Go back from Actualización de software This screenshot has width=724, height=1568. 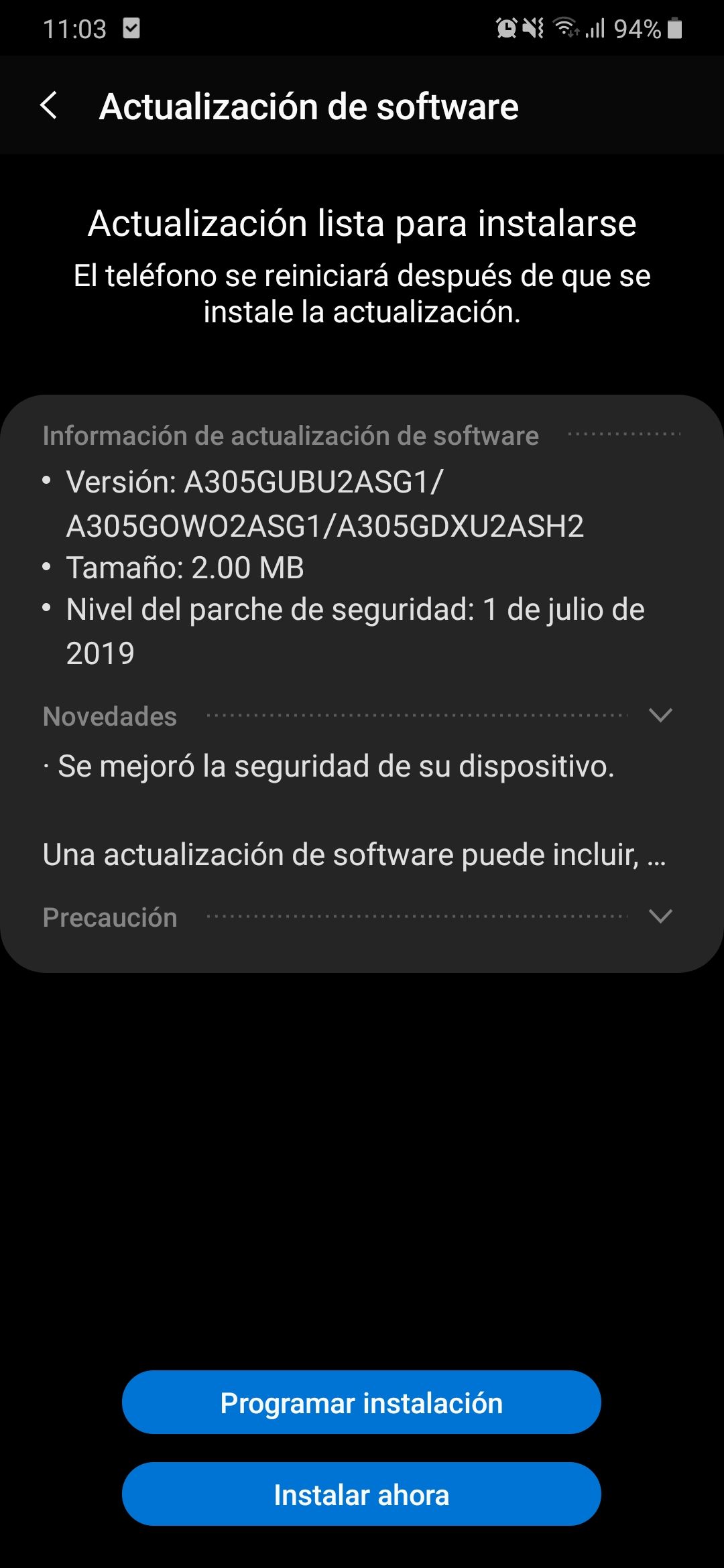[x=49, y=106]
